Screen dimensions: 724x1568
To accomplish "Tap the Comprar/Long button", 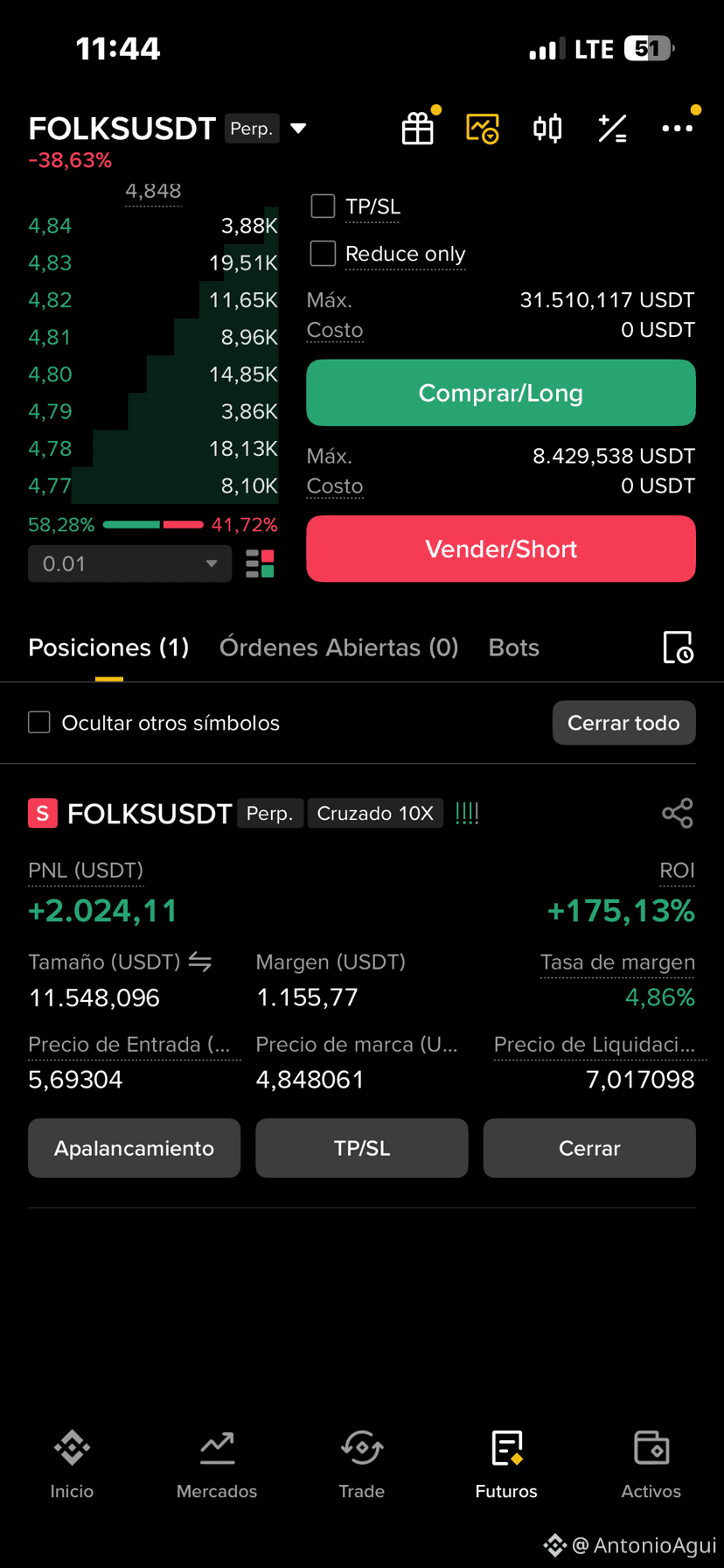I will pyautogui.click(x=501, y=393).
